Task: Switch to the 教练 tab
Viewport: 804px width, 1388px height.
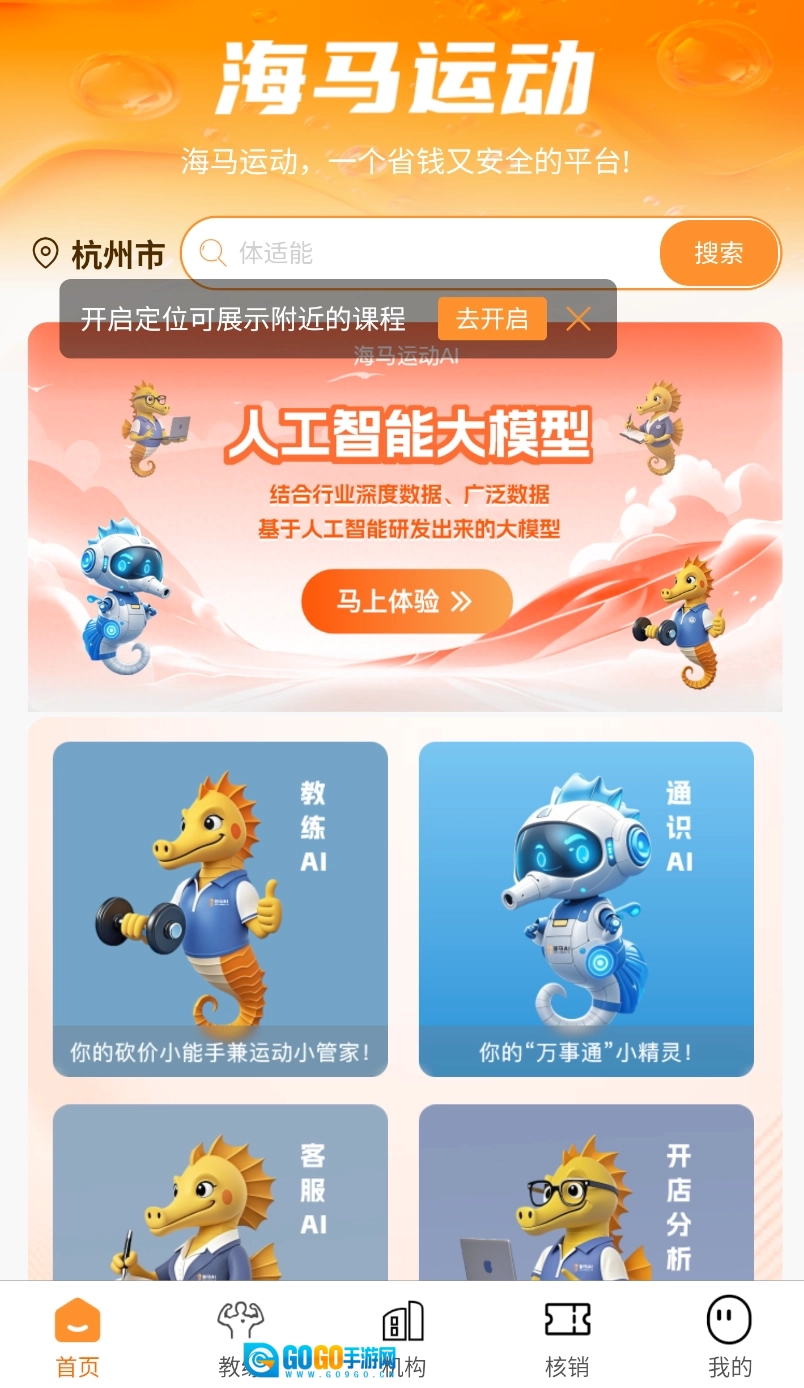Action: tap(241, 1337)
